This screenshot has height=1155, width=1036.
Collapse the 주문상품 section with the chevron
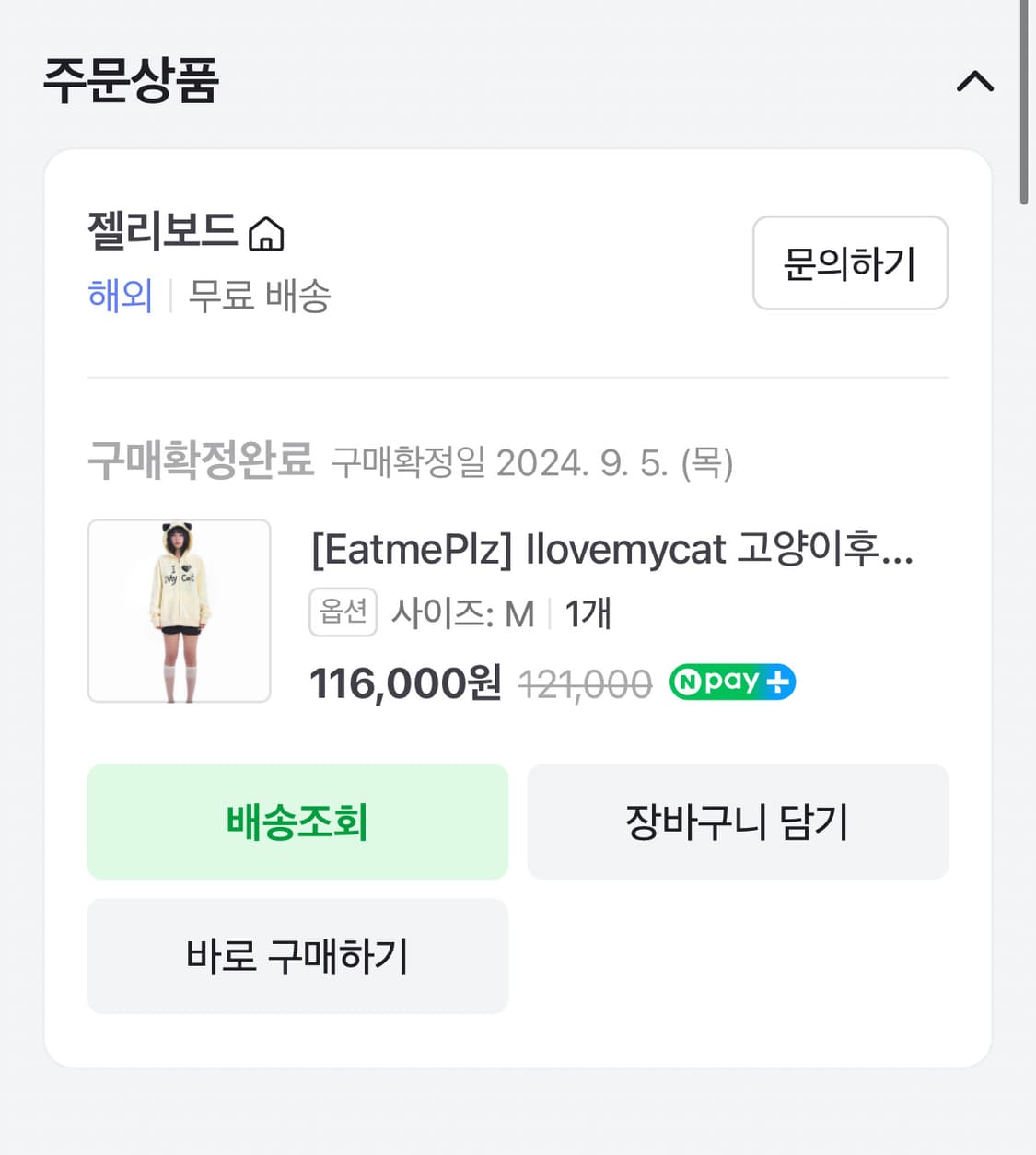pyautogui.click(x=974, y=82)
